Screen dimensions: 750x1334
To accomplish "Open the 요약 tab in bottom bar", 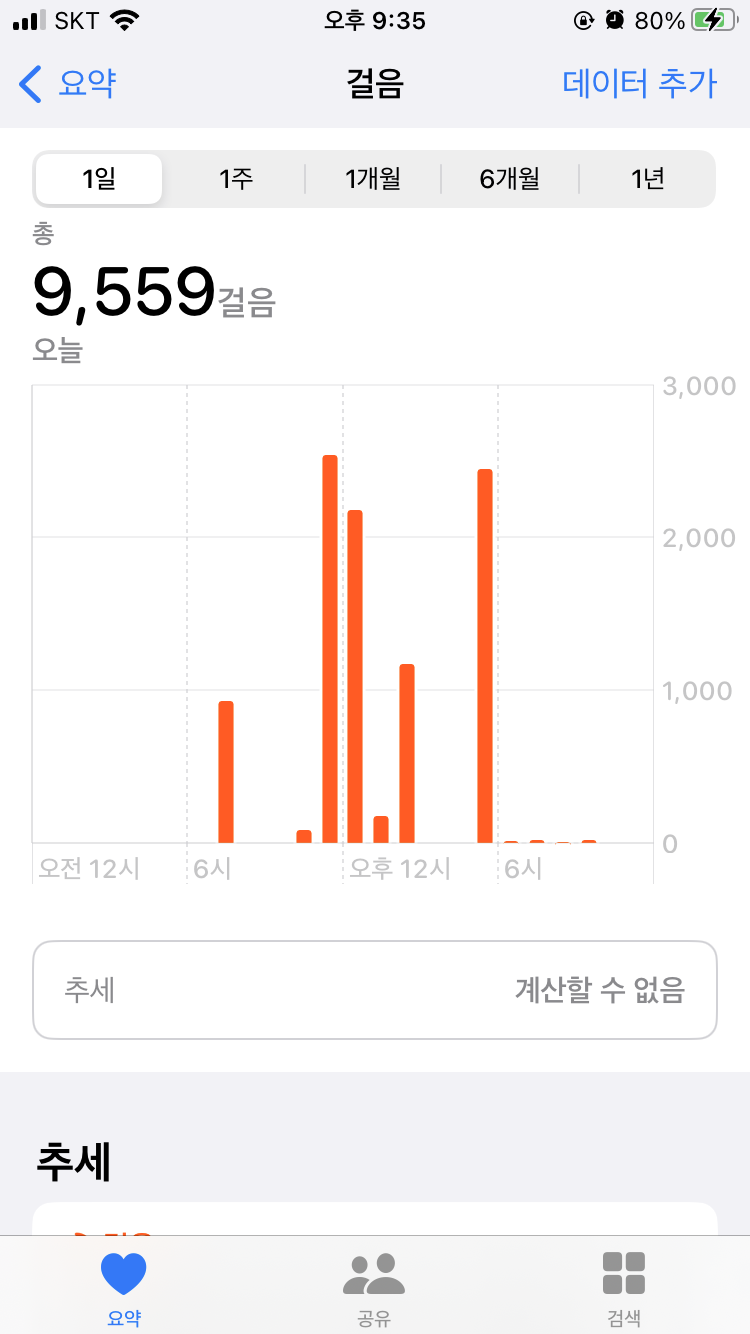I will coord(124,1287).
